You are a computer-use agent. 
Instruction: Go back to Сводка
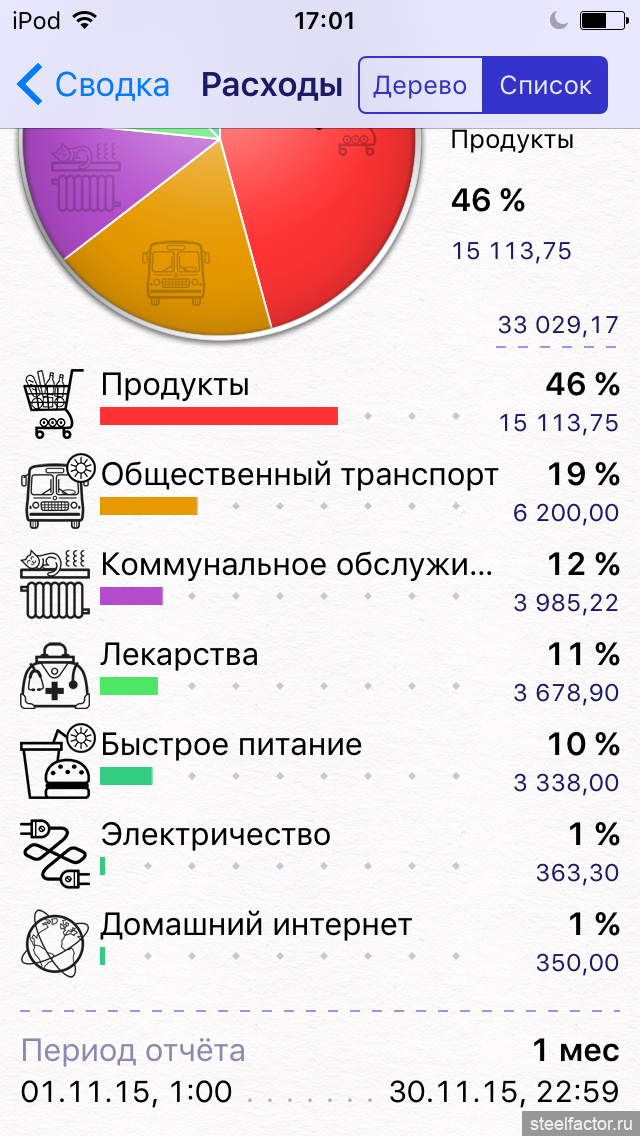[94, 85]
